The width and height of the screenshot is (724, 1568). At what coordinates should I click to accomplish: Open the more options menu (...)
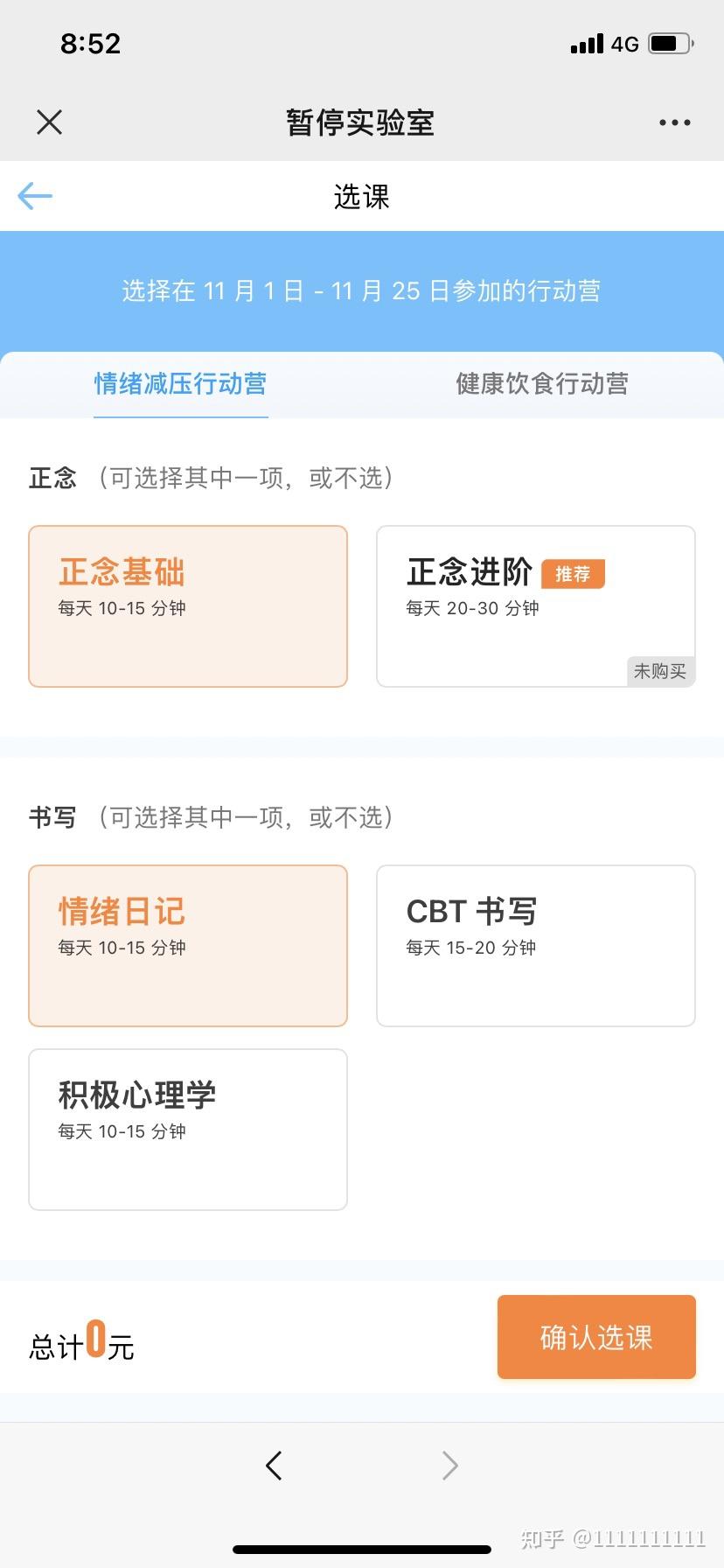[673, 122]
